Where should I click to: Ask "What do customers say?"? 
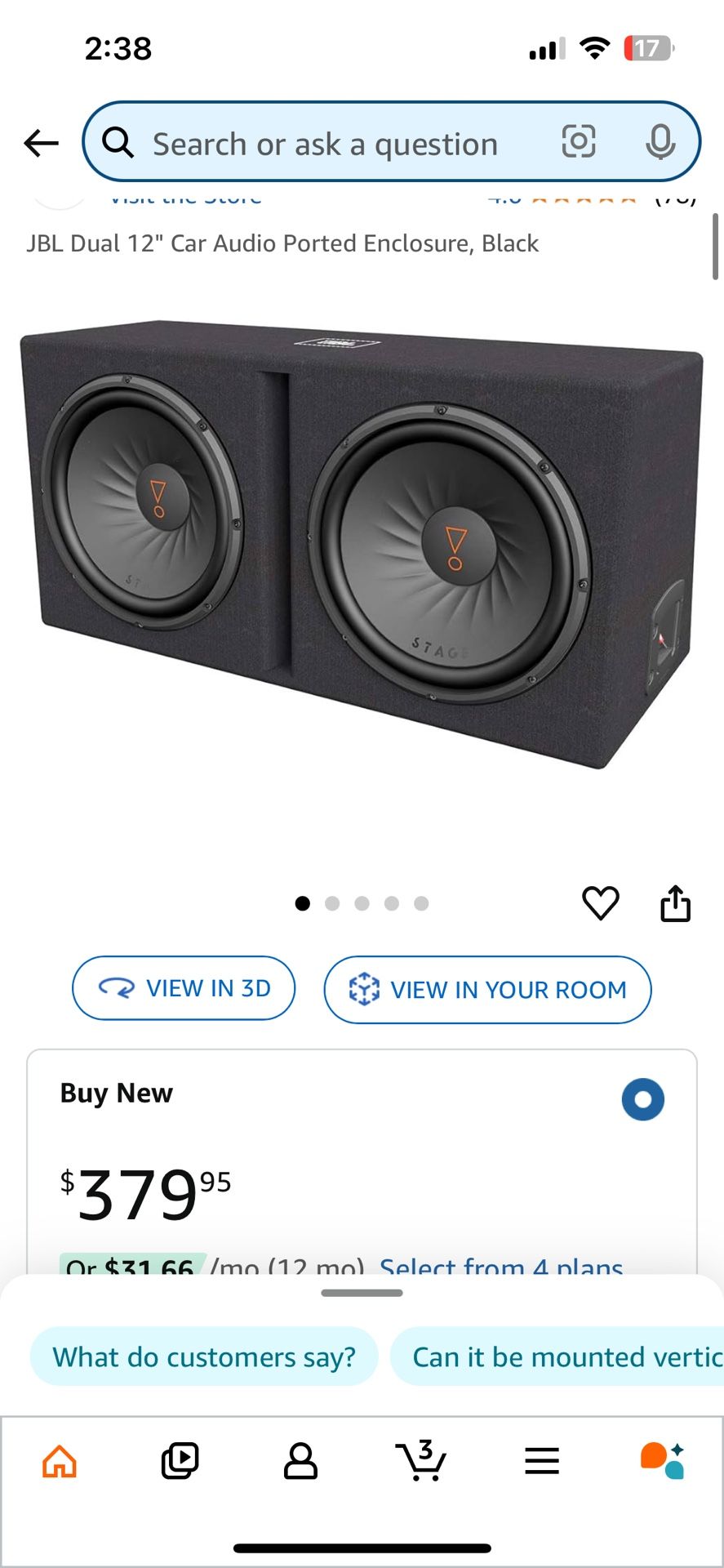[x=204, y=1357]
